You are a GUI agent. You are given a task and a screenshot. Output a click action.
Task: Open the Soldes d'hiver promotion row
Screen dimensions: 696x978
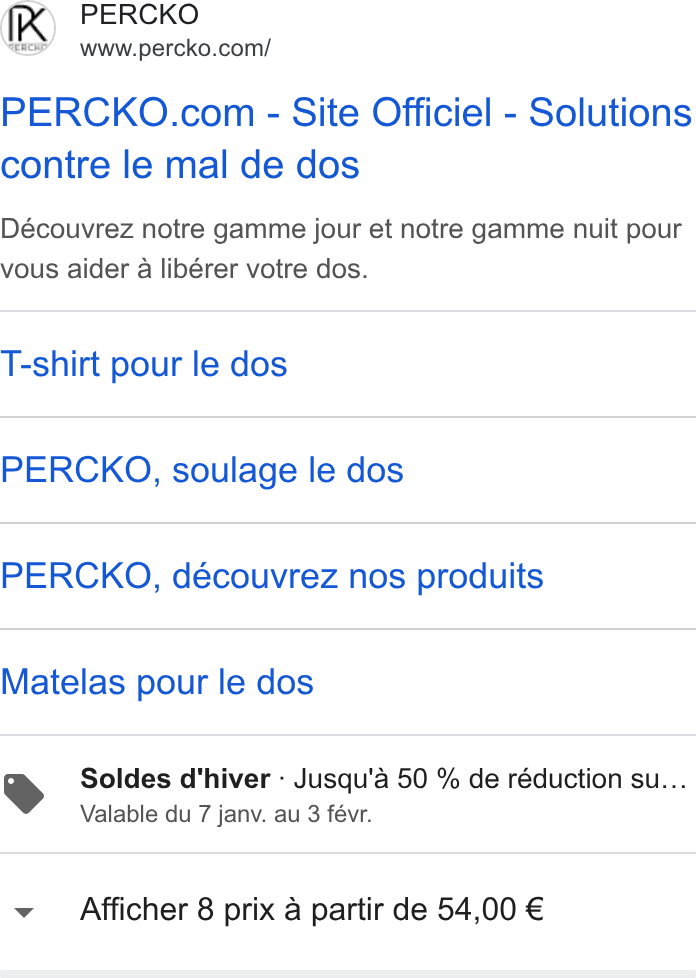348,795
